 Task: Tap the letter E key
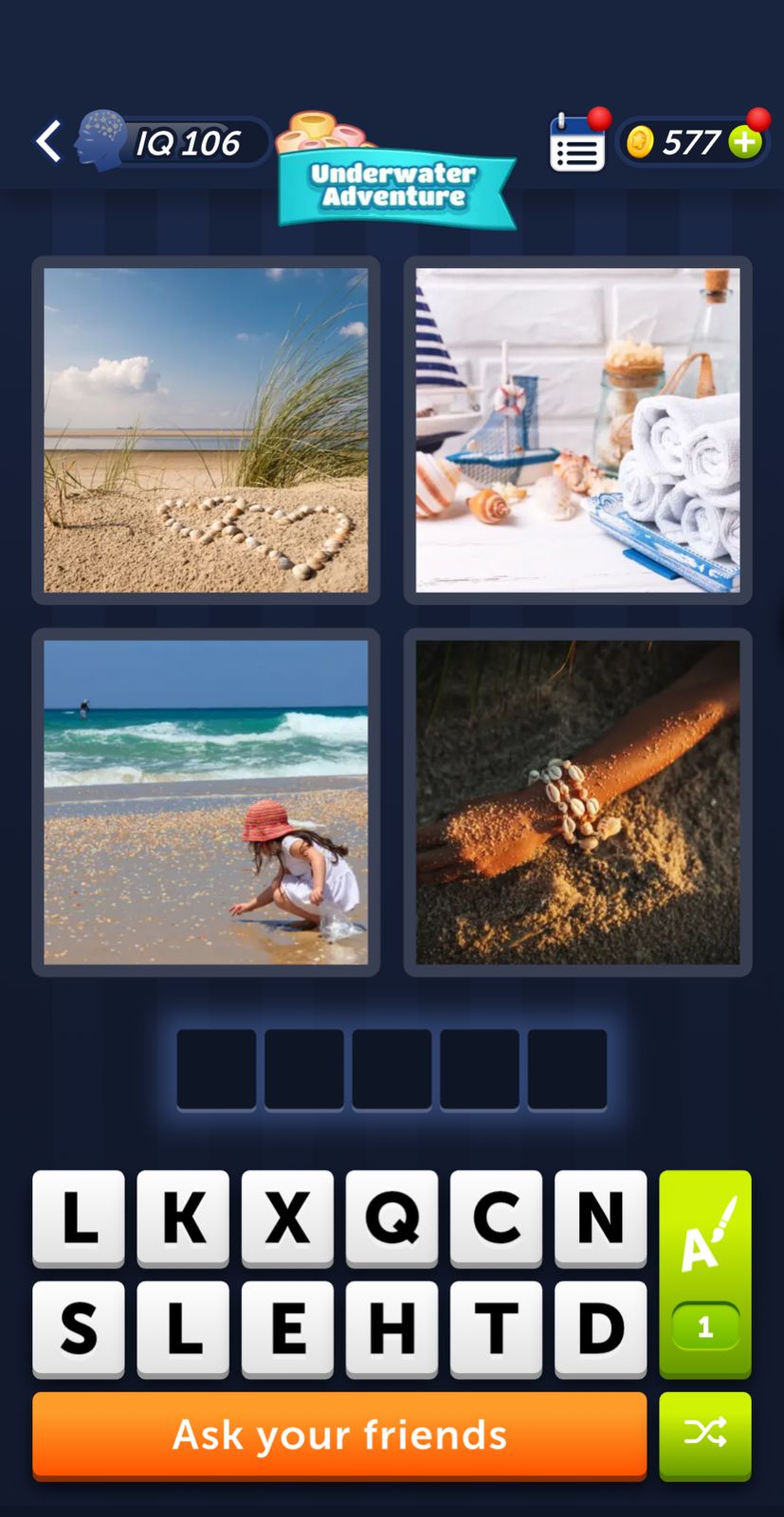coord(287,1328)
